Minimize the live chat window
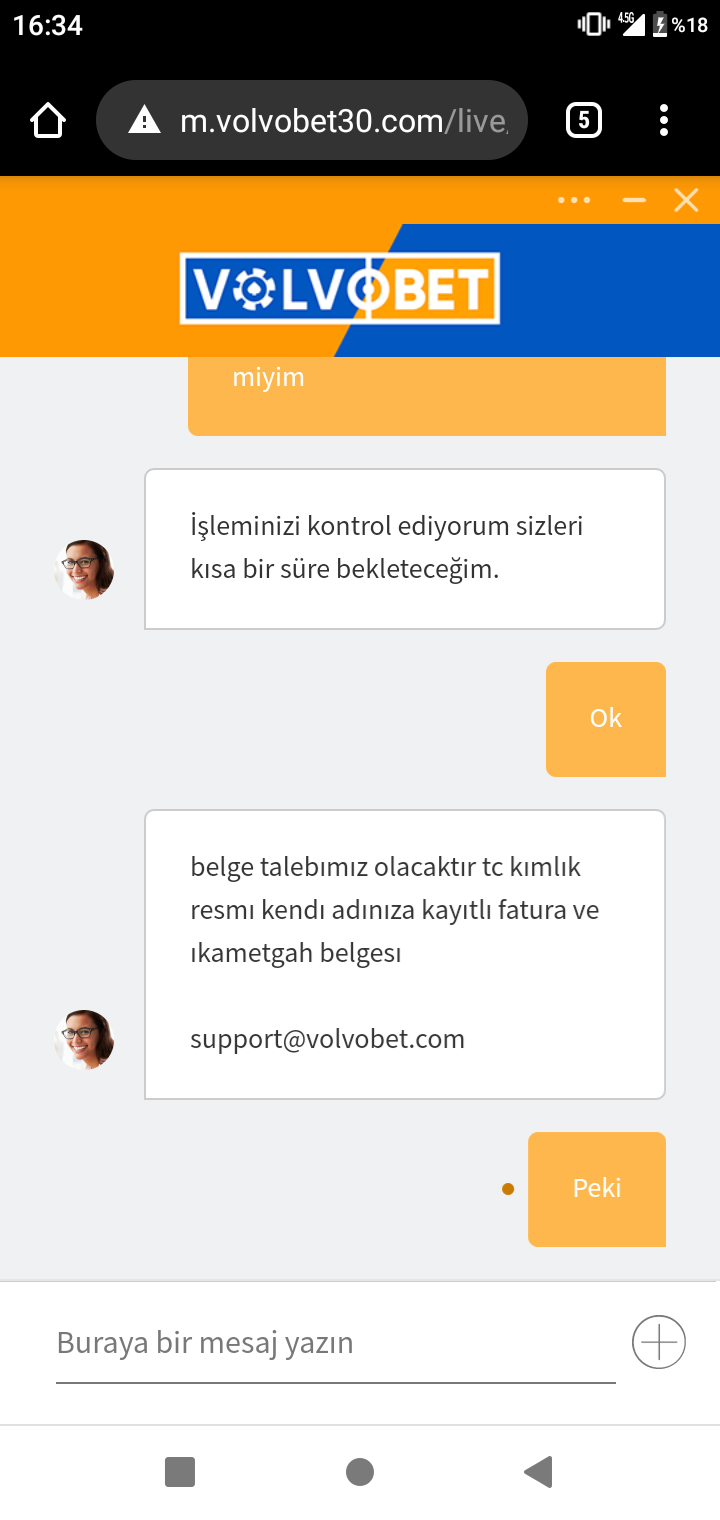This screenshot has height=1520, width=720. (x=634, y=200)
